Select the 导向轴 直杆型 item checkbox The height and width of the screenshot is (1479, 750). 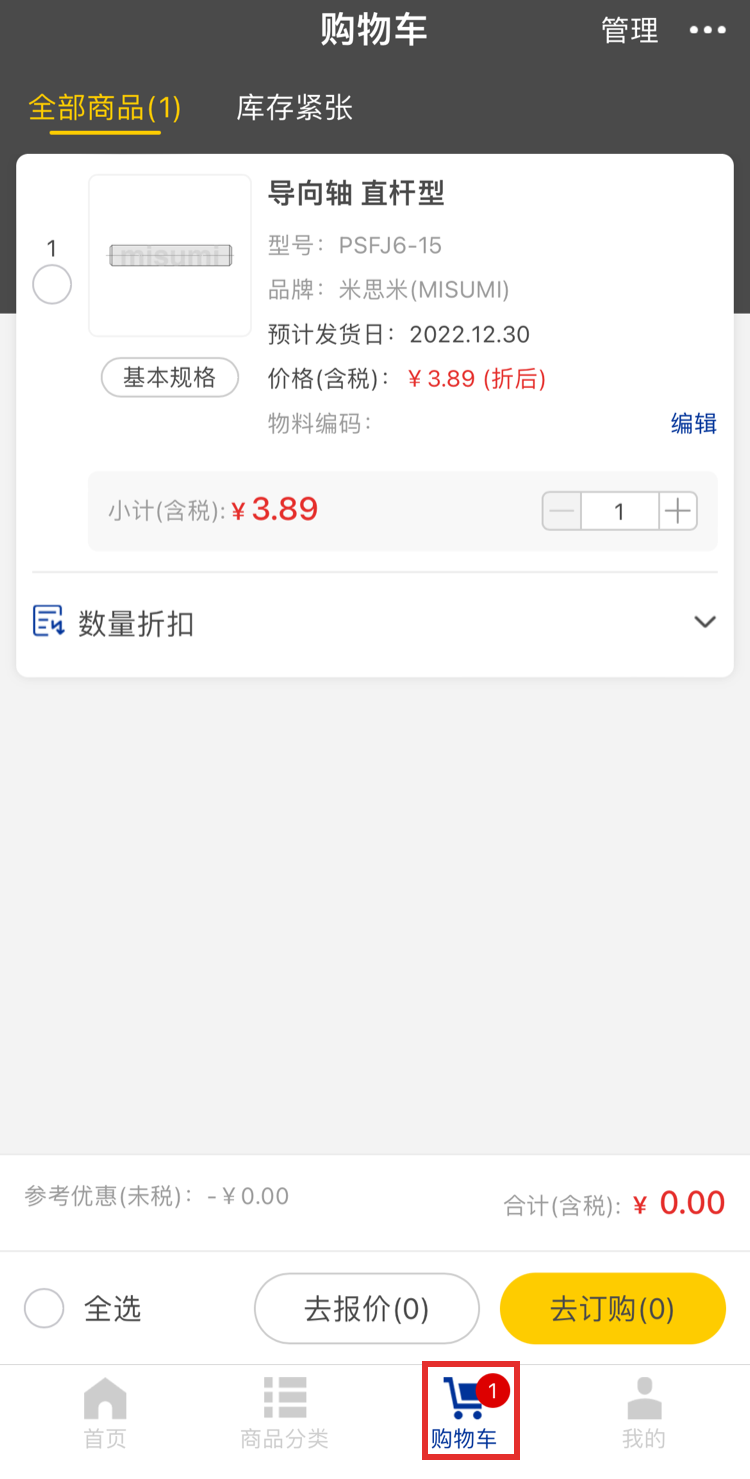pos(52,285)
